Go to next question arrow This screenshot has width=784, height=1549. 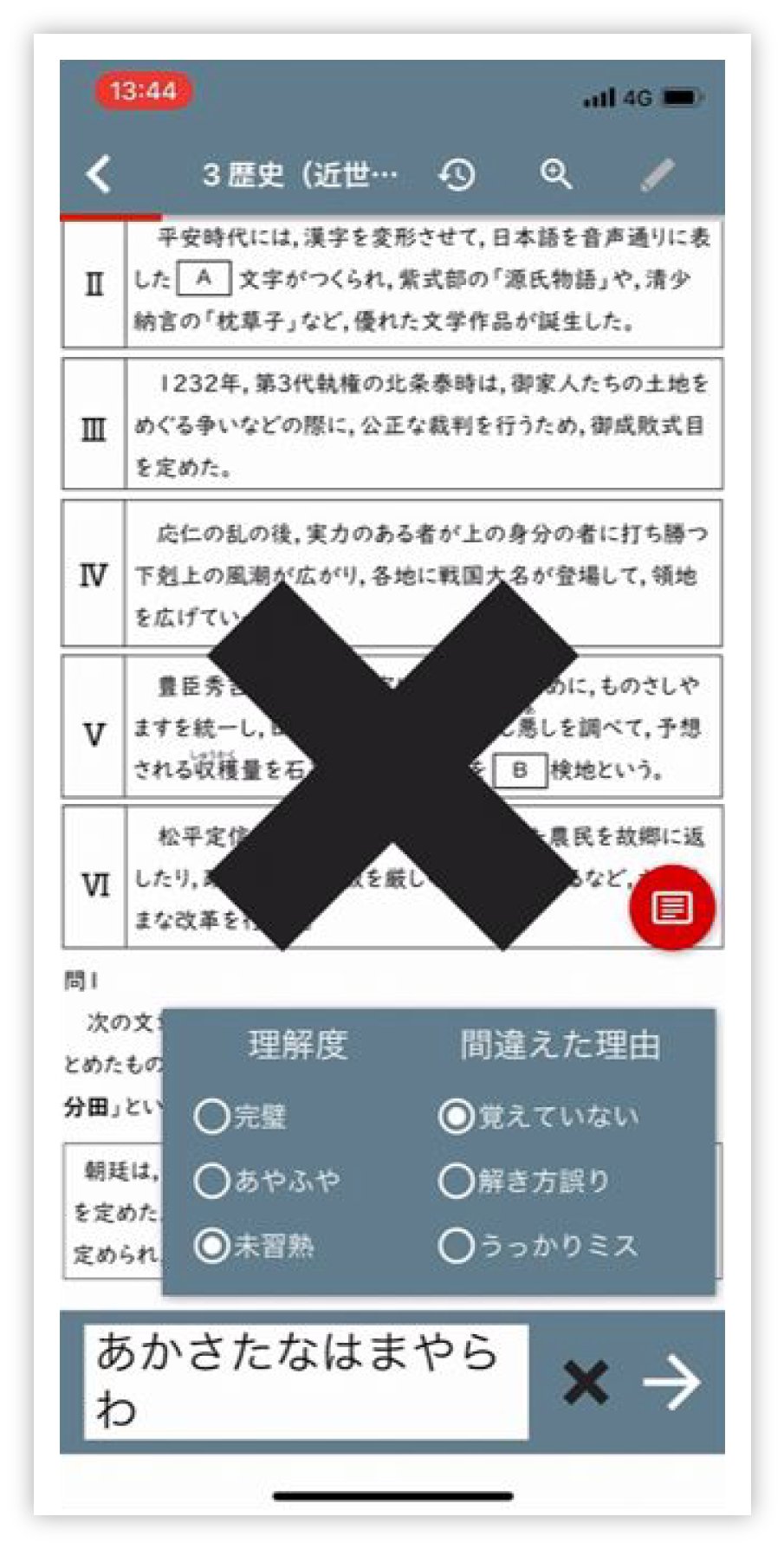[672, 1383]
